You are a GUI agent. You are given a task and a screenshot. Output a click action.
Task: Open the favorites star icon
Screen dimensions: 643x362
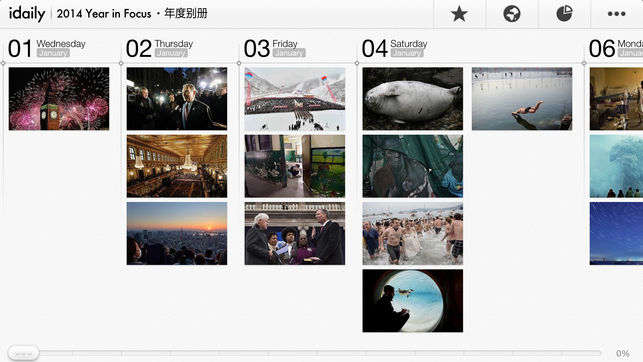point(459,14)
